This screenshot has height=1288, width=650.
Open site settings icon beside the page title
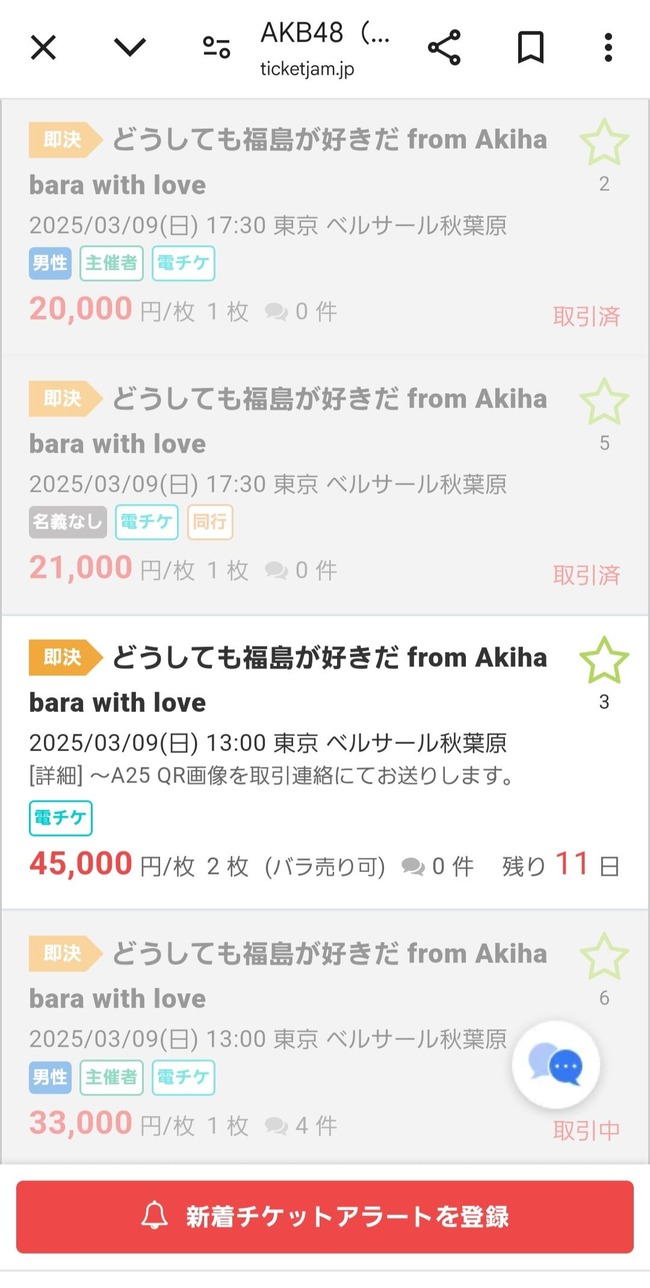pyautogui.click(x=216, y=47)
